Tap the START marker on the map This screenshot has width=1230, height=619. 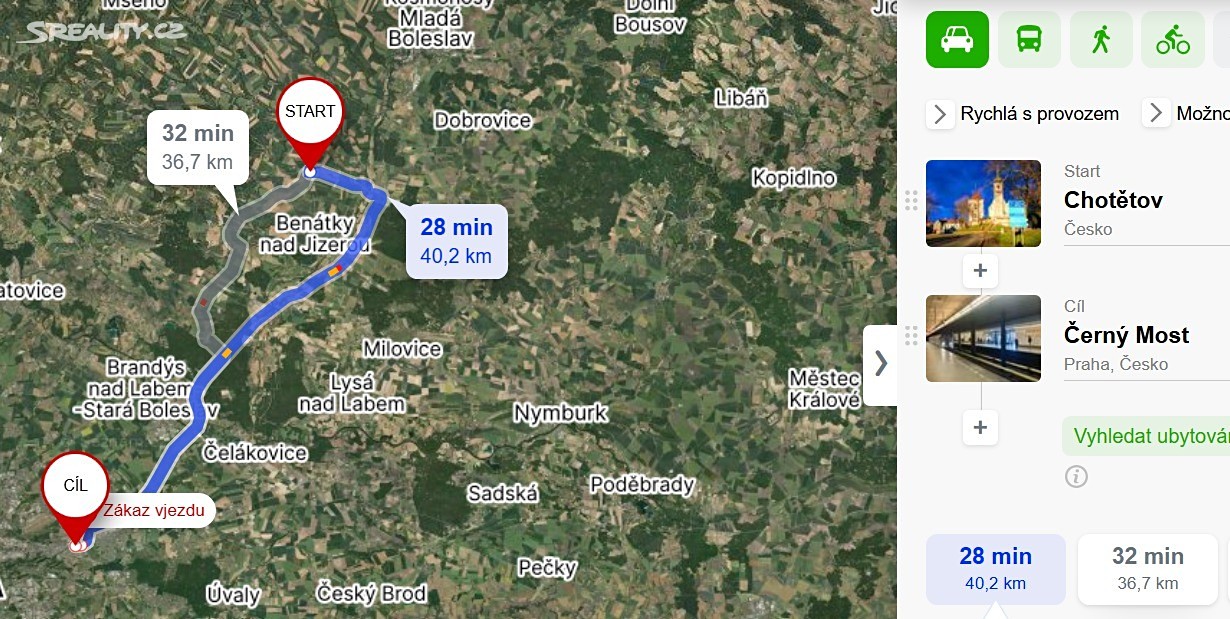tap(309, 114)
